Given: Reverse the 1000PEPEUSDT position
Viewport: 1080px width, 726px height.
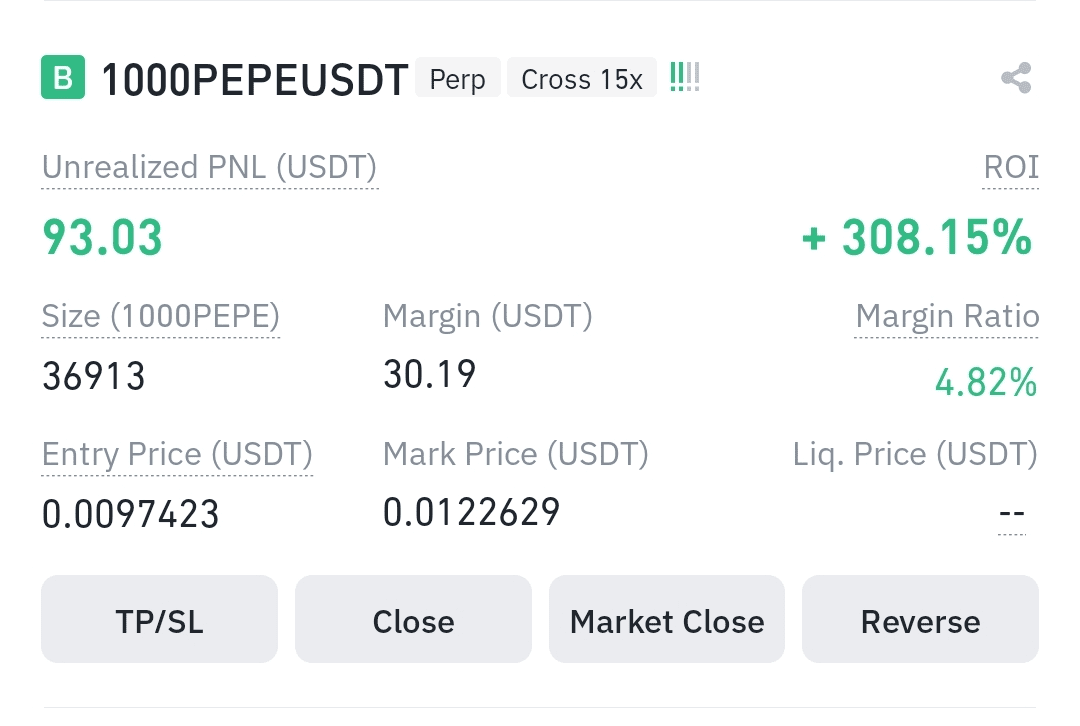Looking at the screenshot, I should (x=920, y=621).
